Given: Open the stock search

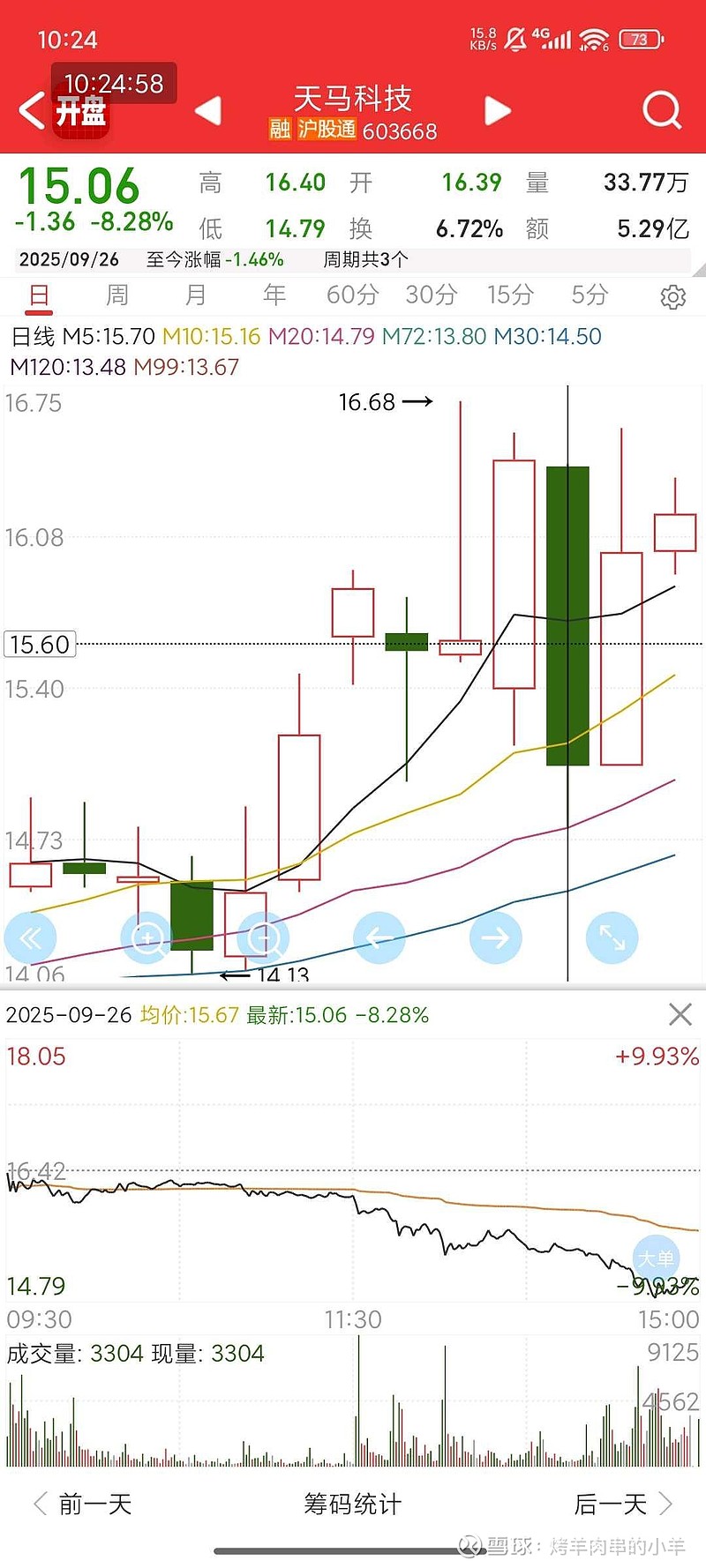Looking at the screenshot, I should [661, 111].
